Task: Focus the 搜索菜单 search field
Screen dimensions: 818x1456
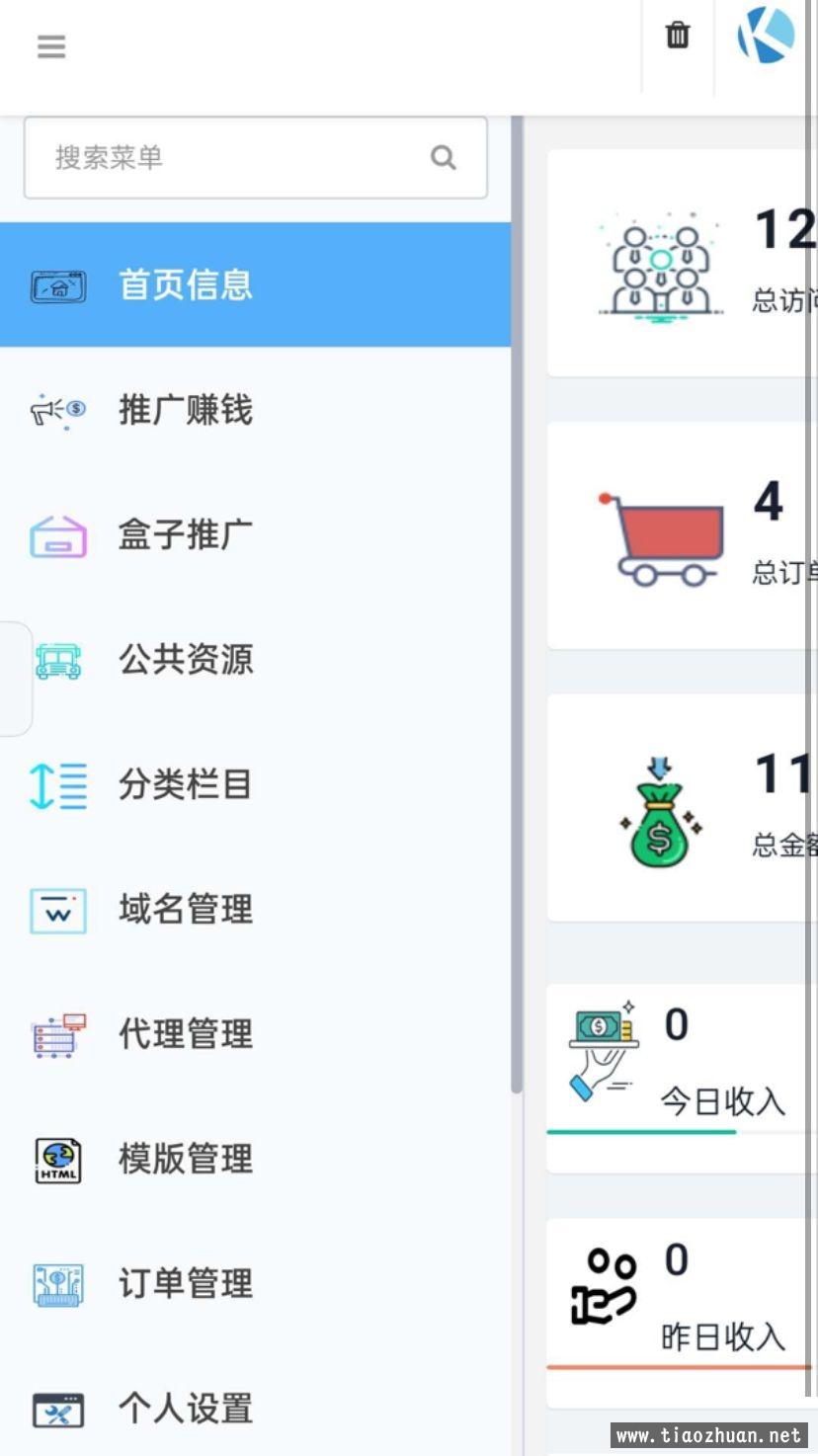Action: (x=237, y=158)
